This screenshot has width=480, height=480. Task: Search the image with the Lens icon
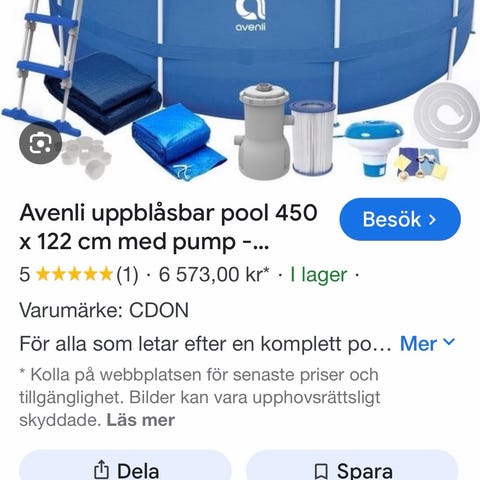pos(41,144)
